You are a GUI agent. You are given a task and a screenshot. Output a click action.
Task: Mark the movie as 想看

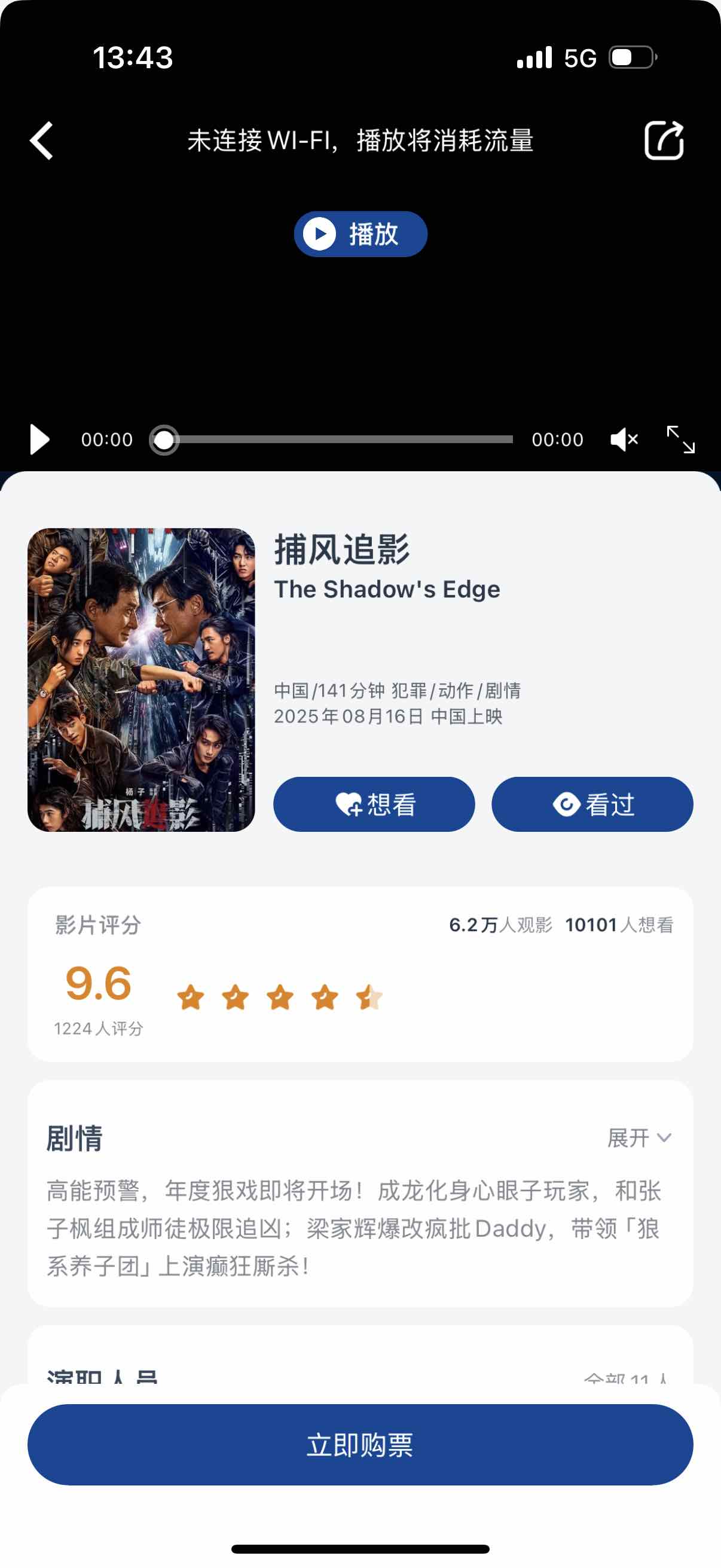[x=374, y=804]
